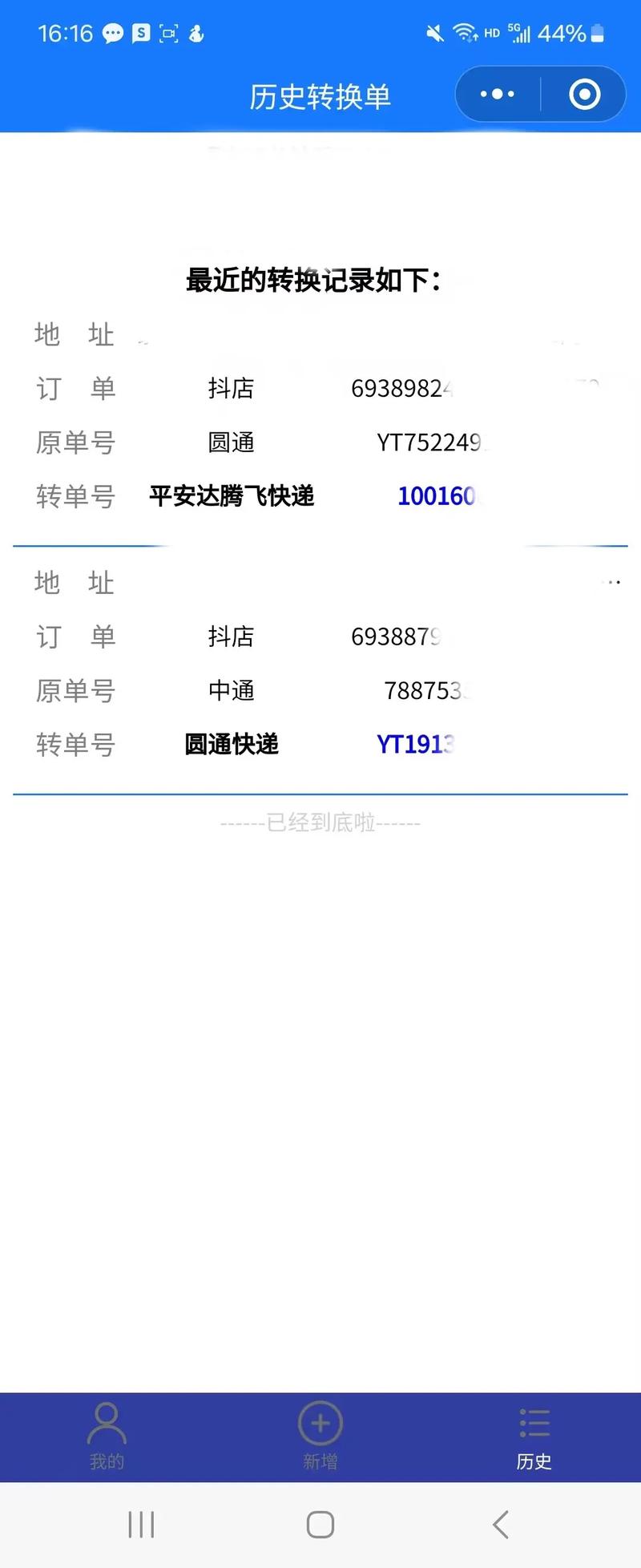Screen dimensions: 641x1568
Task: Go back using the system back button
Action: 501,1524
